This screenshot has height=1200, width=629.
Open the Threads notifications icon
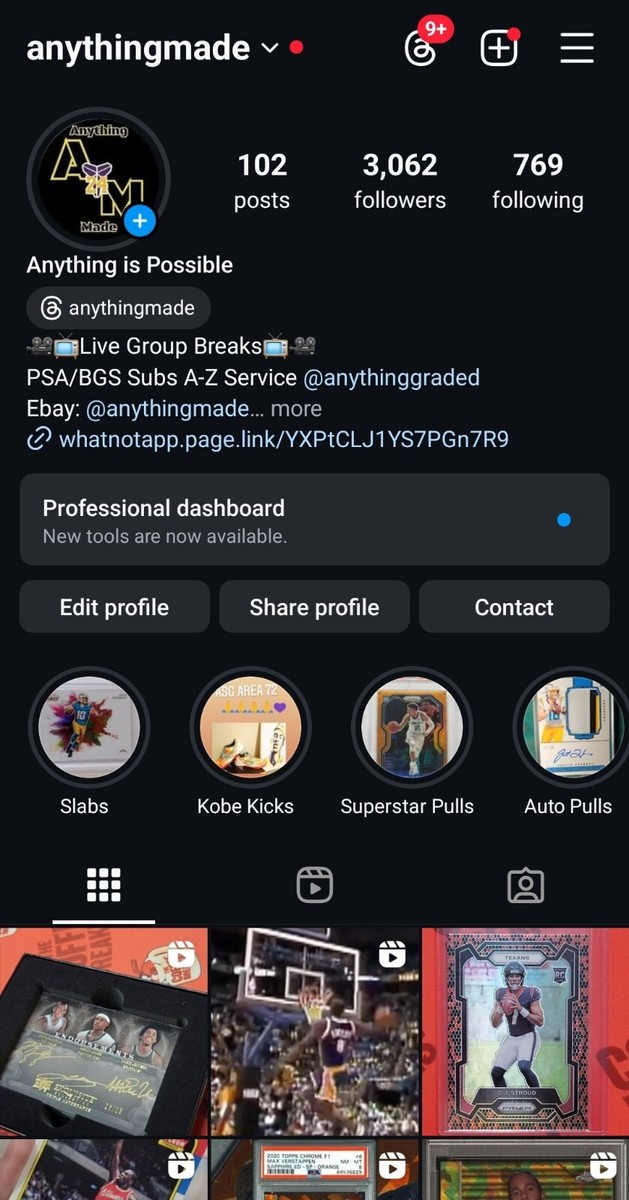421,48
